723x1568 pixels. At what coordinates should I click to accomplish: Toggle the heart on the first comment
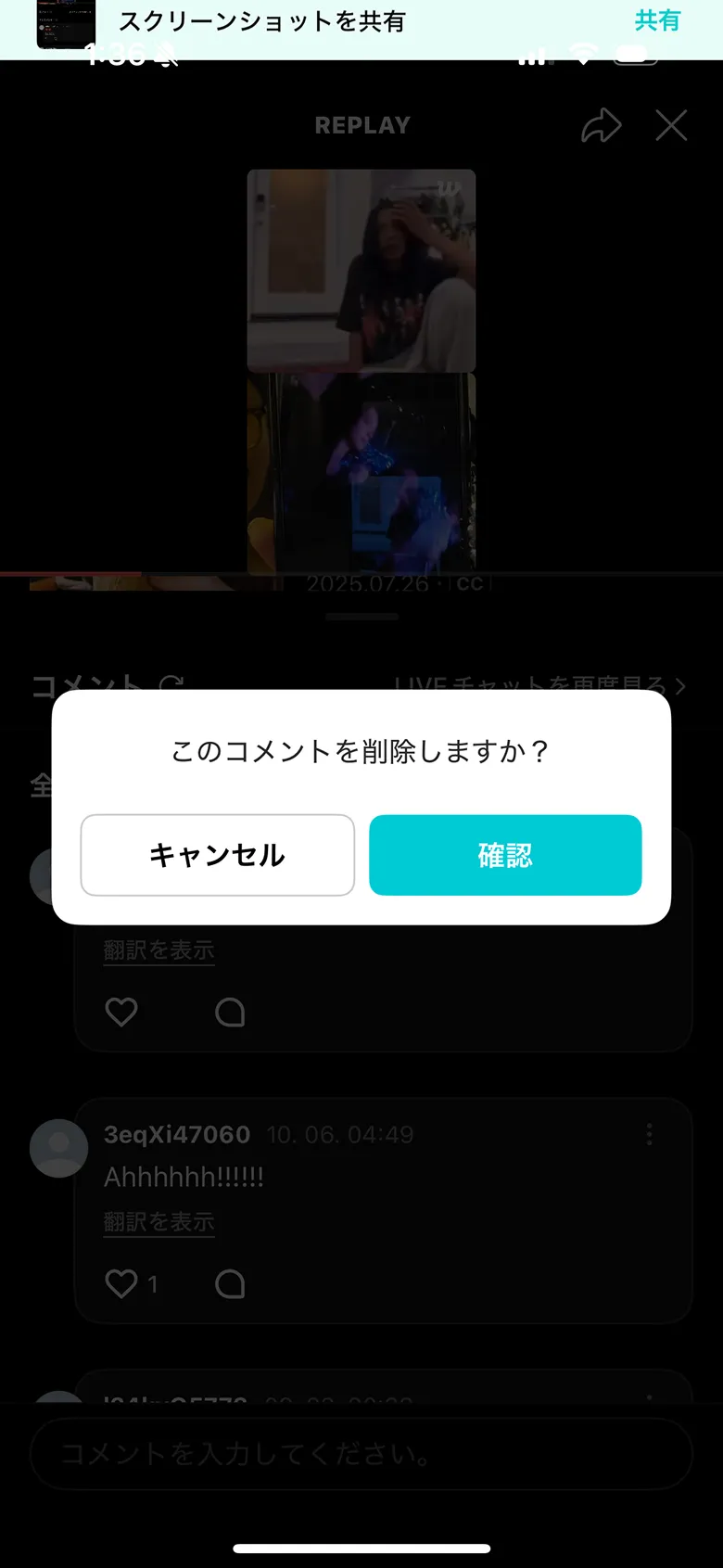click(x=121, y=1012)
